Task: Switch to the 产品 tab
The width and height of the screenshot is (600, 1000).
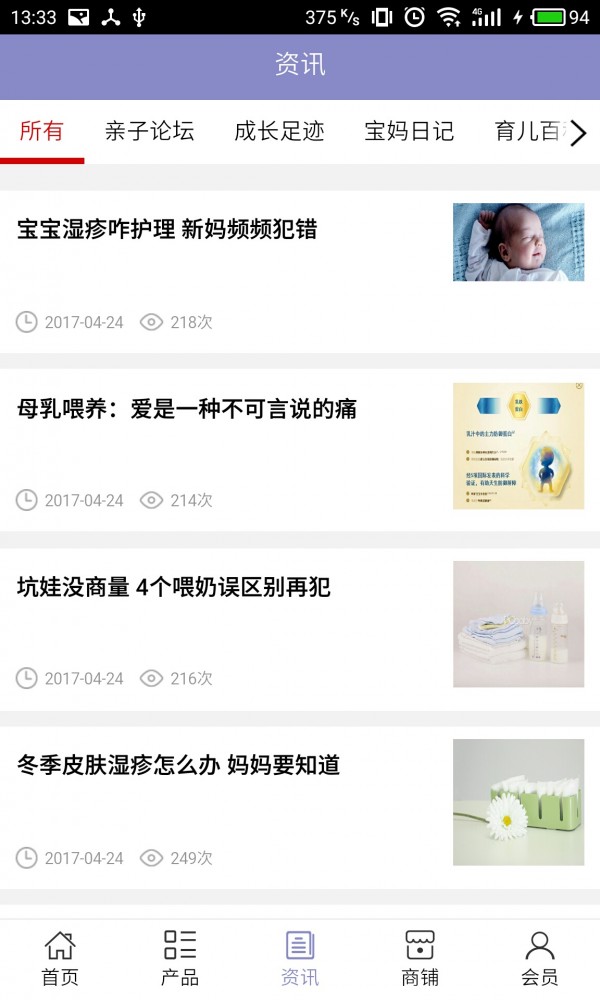Action: click(180, 958)
